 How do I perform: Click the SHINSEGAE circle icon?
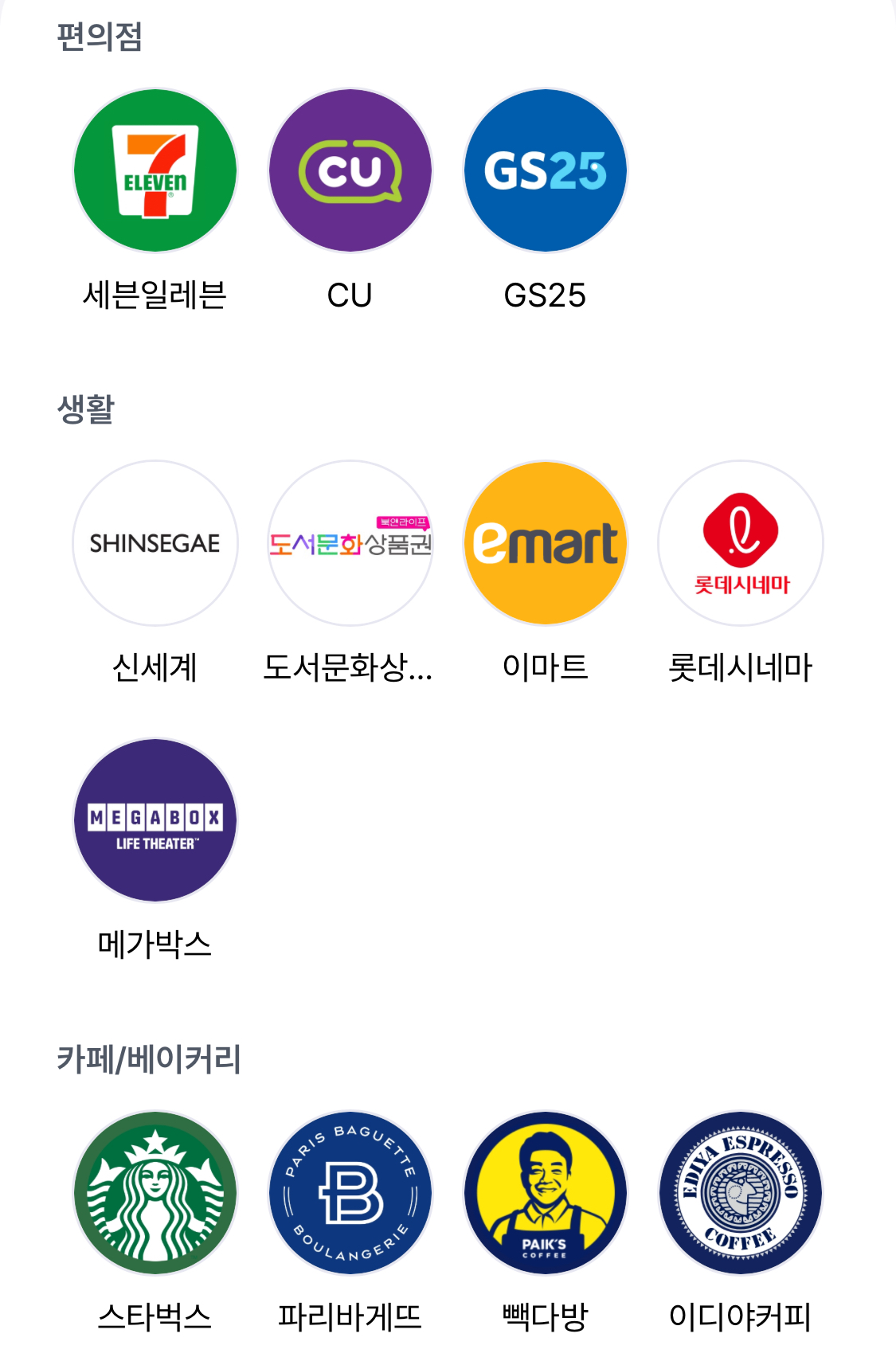(155, 542)
